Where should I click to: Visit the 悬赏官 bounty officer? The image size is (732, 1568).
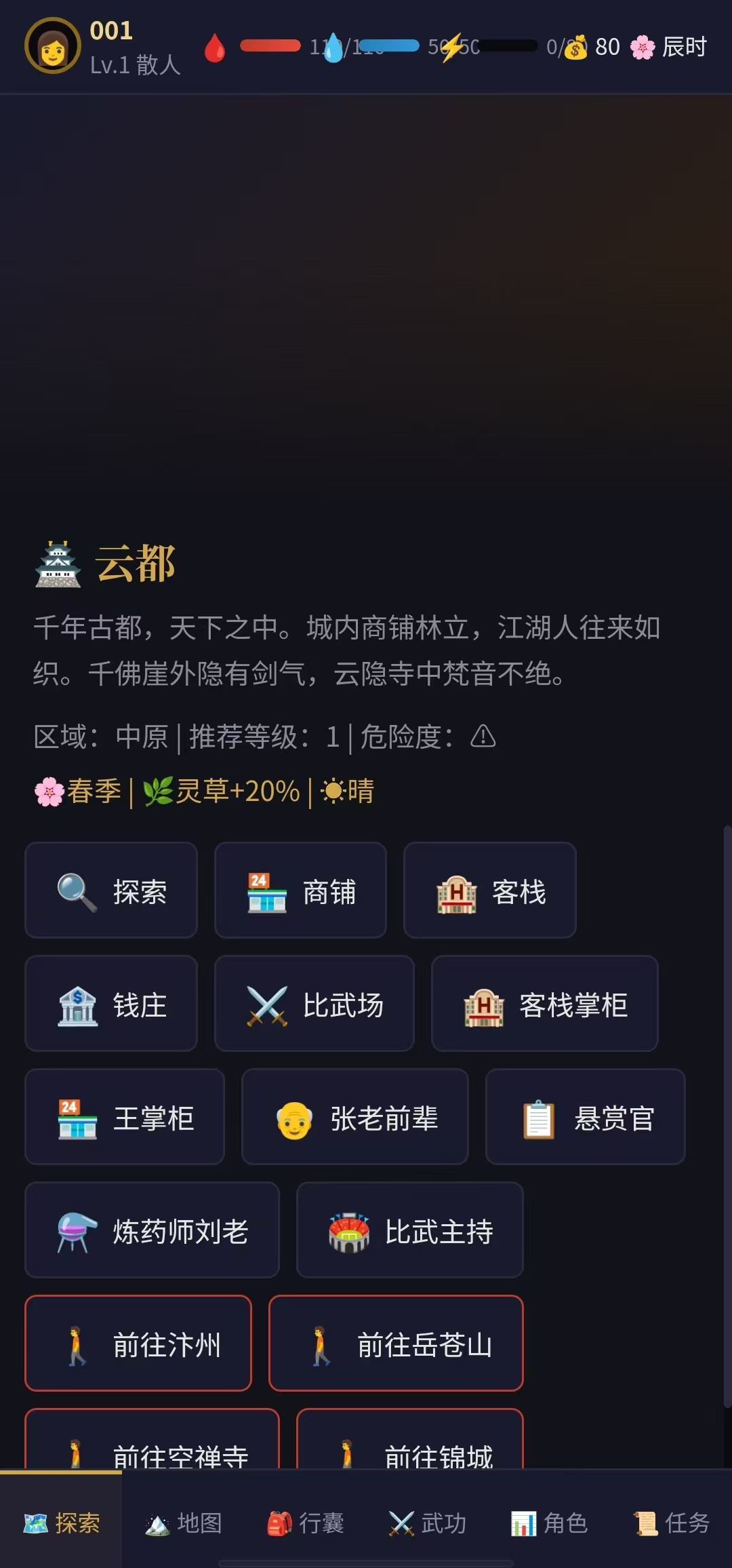(585, 1118)
